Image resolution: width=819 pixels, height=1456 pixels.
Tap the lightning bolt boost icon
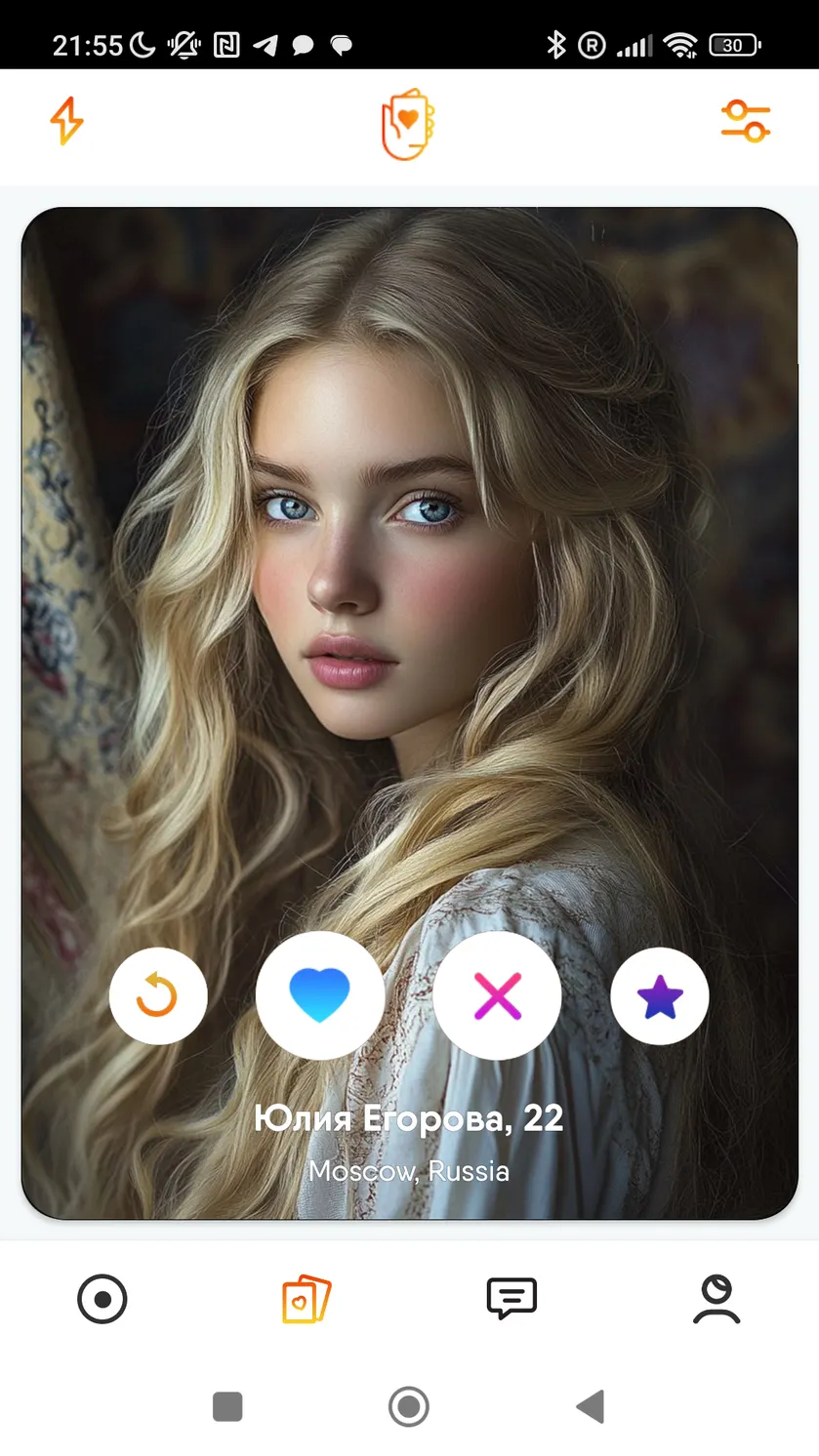click(66, 122)
